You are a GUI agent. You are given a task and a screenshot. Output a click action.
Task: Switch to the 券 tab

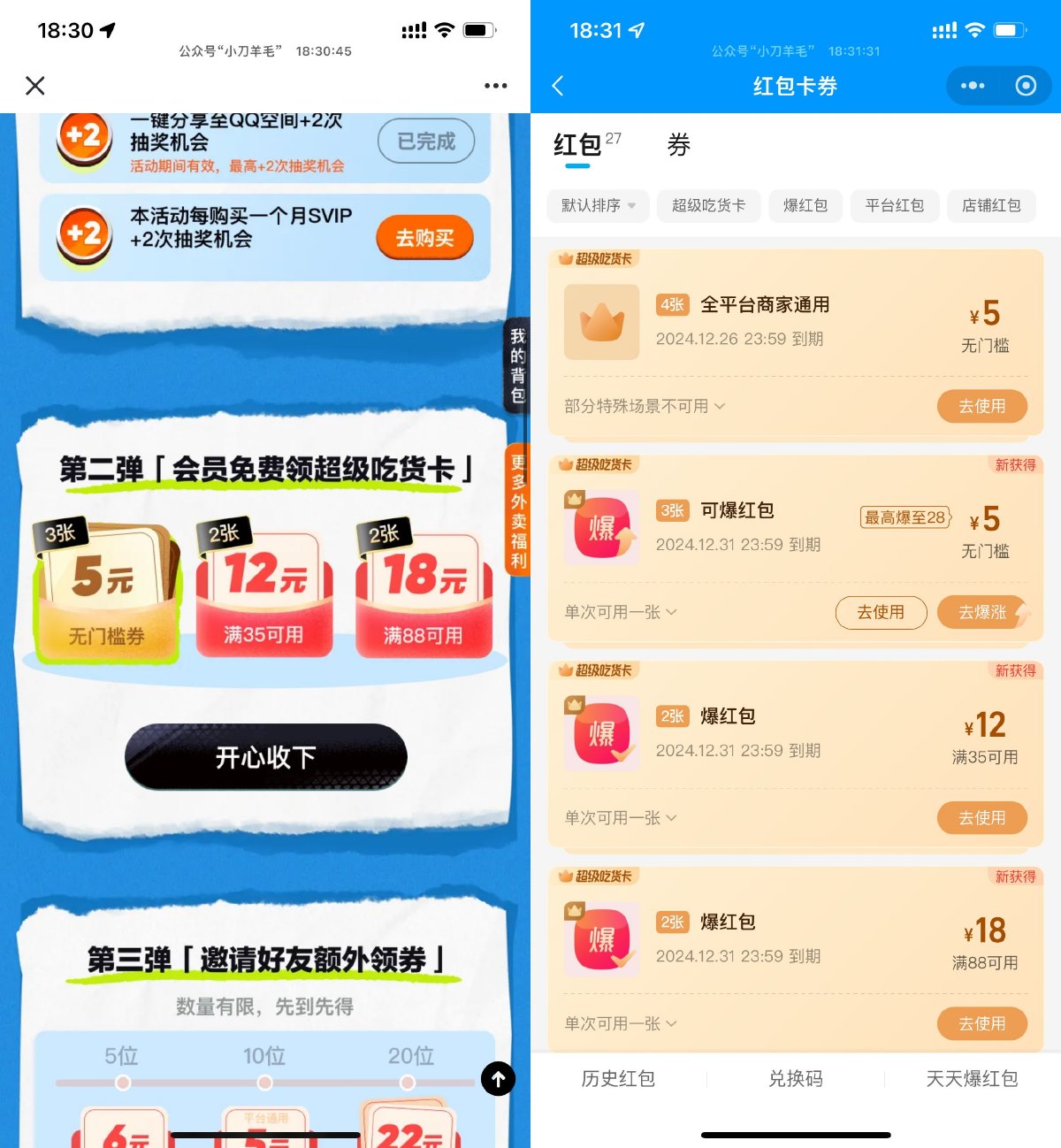pyautogui.click(x=678, y=145)
